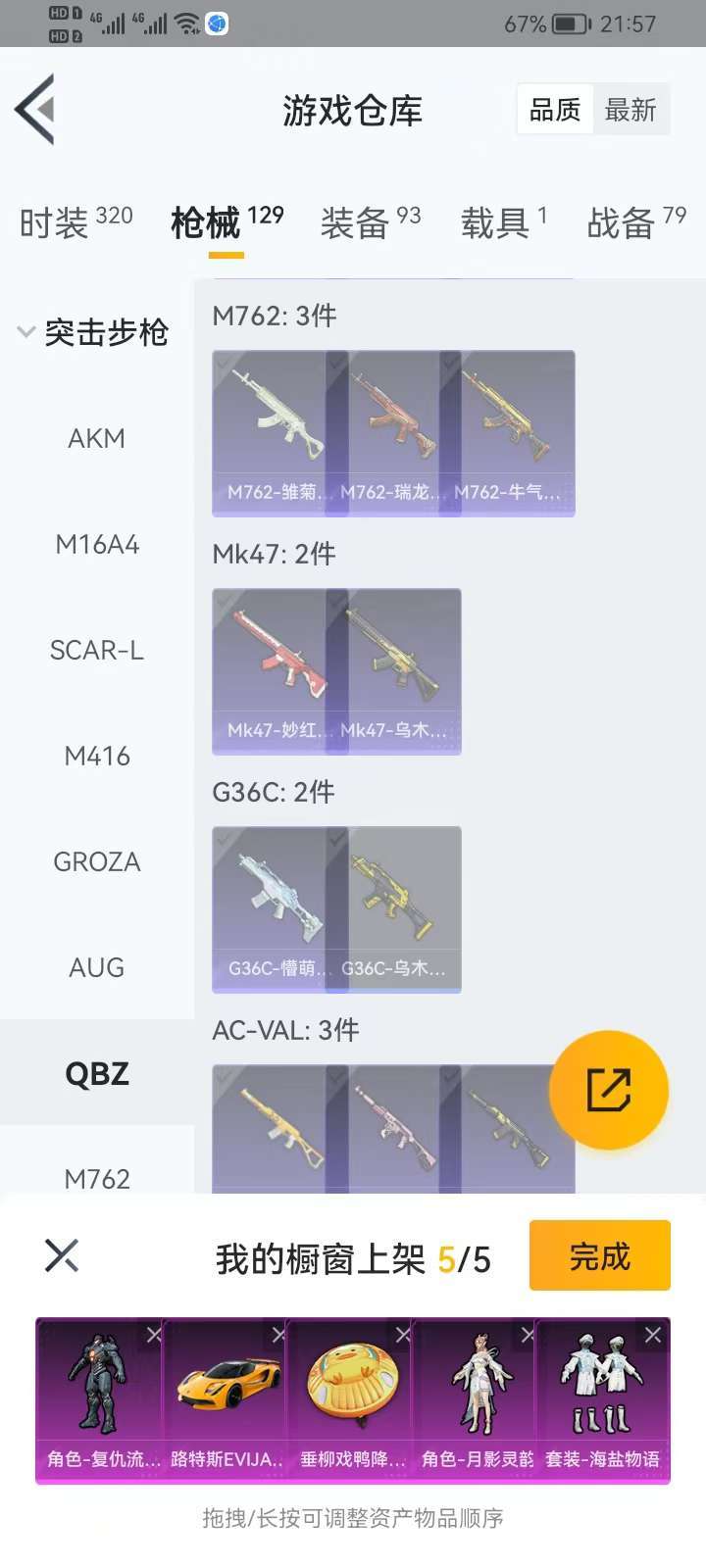This screenshot has height=1568, width=706.
Task: Select GROZA in the weapon list
Action: [x=96, y=861]
